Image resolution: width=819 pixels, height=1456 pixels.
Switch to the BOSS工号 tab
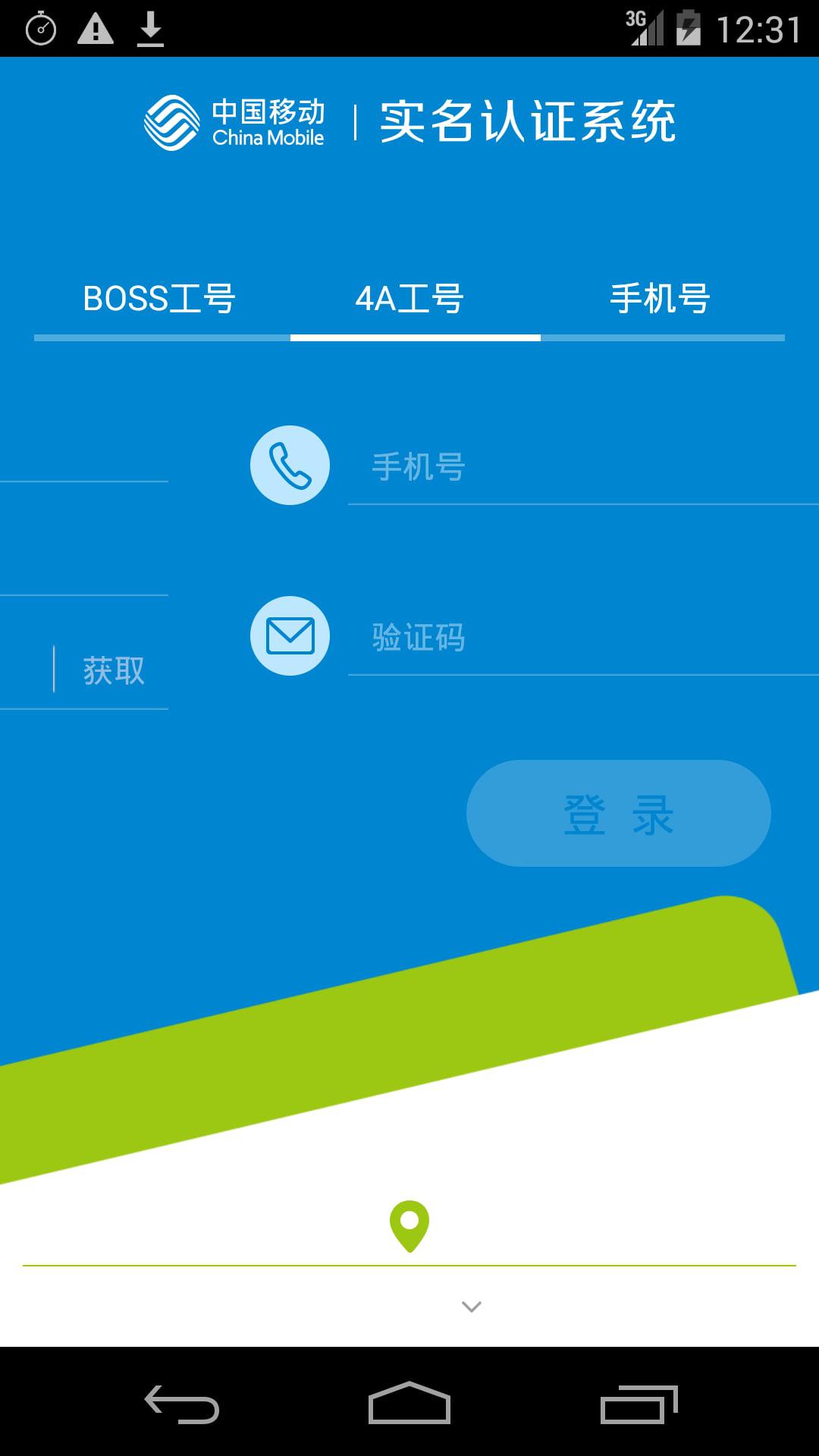tap(159, 299)
